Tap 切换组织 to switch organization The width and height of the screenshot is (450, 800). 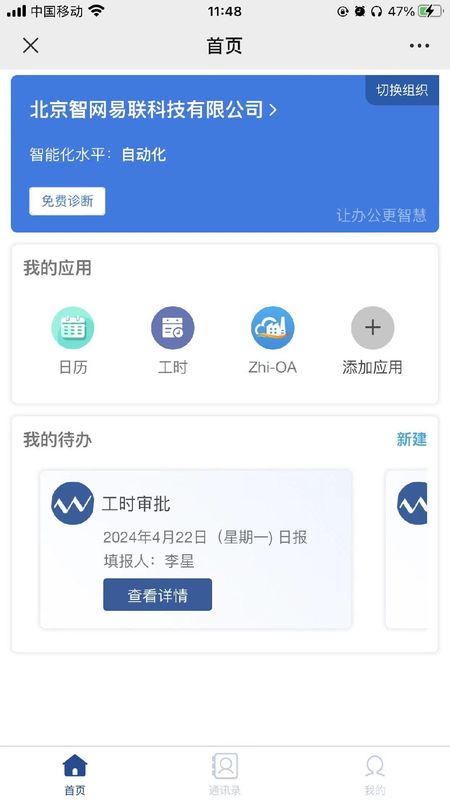point(402,90)
